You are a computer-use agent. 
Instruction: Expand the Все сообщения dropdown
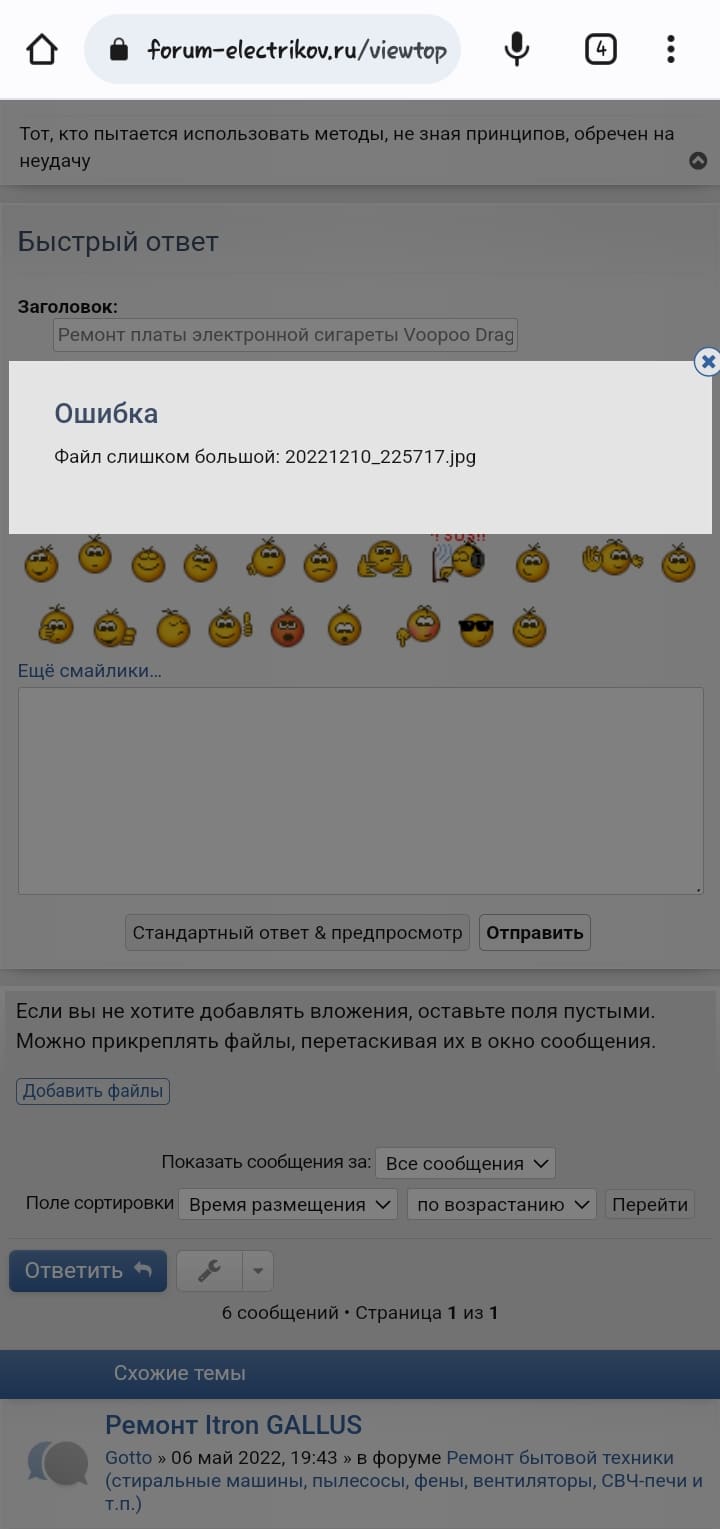click(466, 1163)
